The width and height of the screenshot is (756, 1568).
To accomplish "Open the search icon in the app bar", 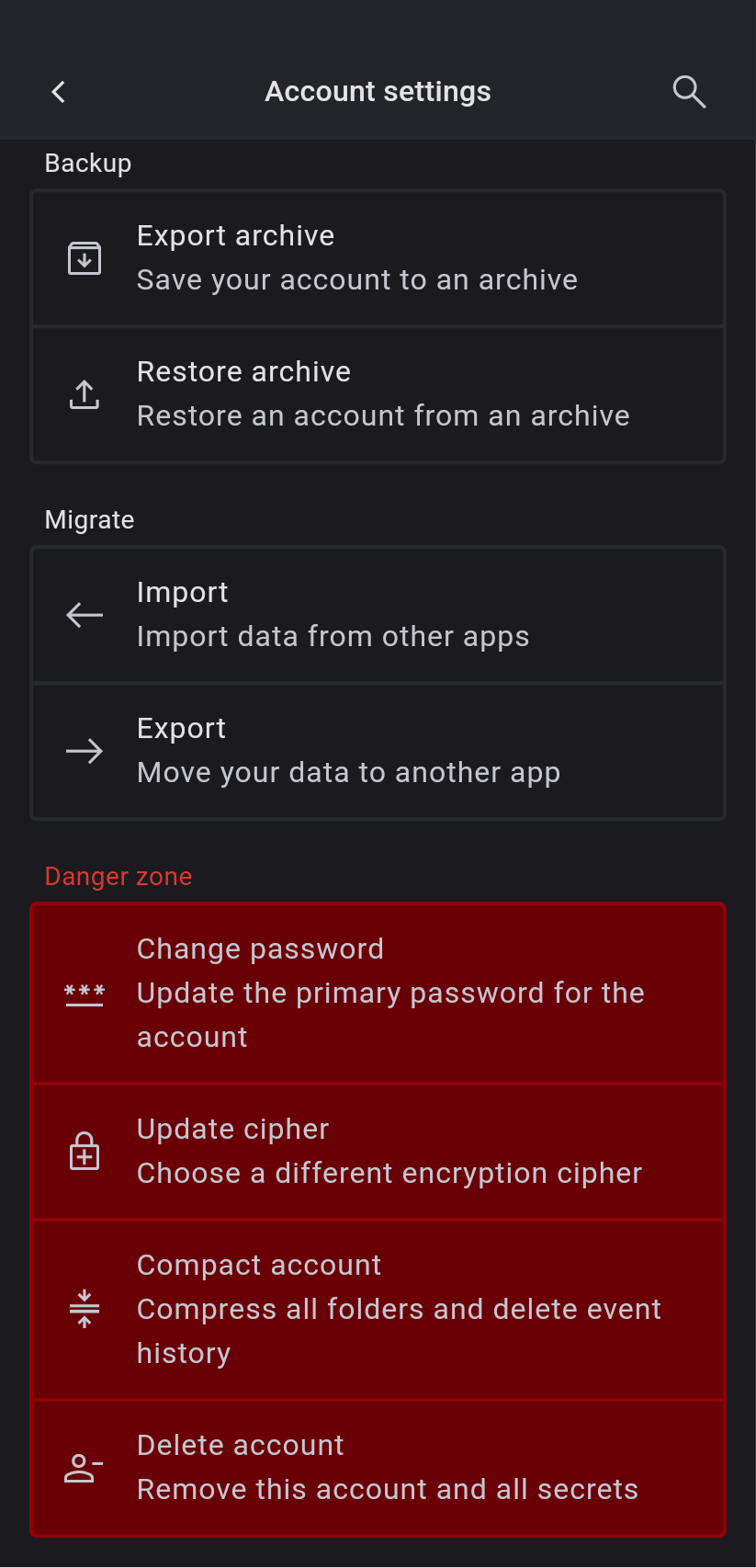I will pos(688,92).
